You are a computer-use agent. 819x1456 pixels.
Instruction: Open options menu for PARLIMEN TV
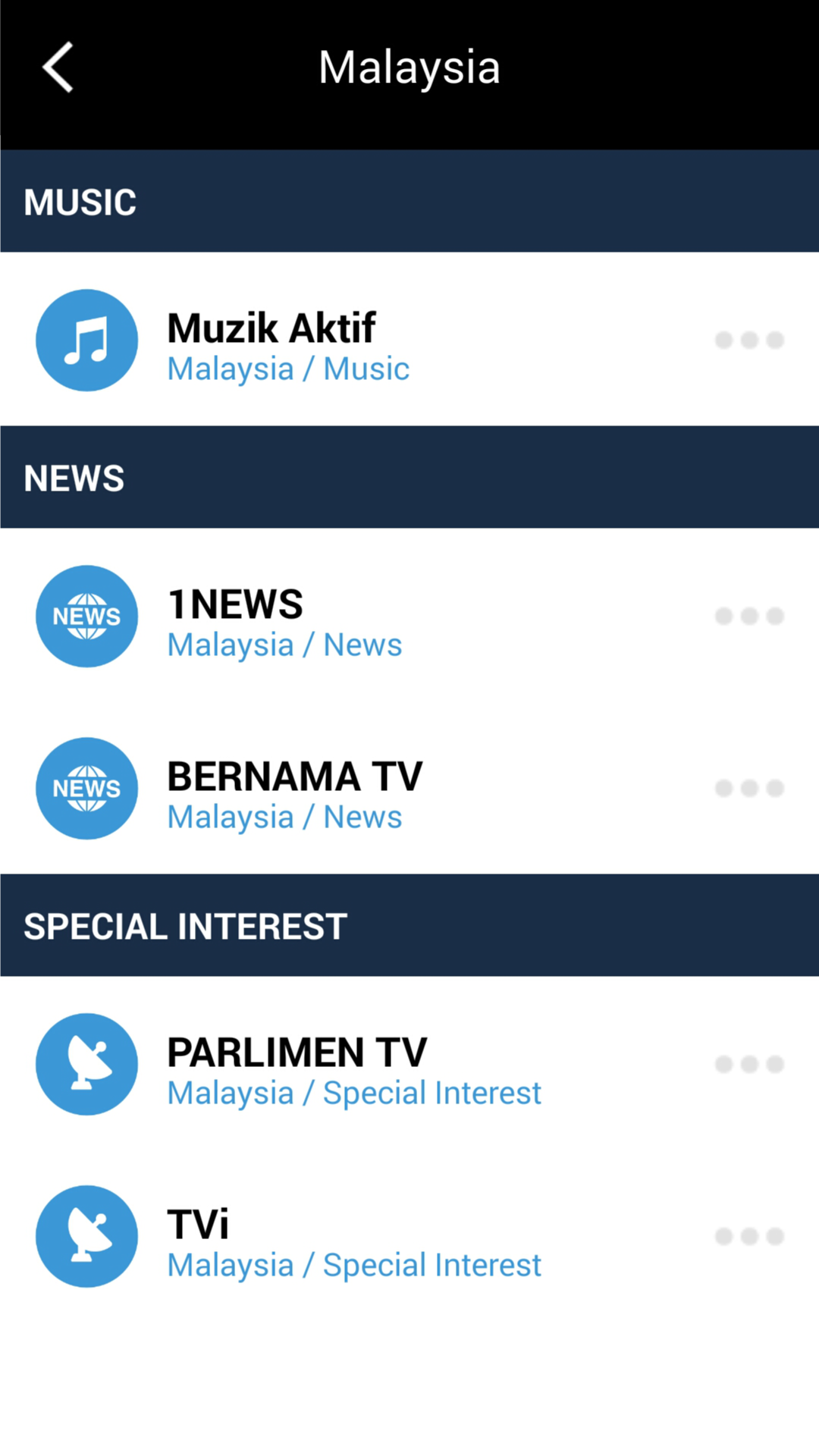point(749,1065)
